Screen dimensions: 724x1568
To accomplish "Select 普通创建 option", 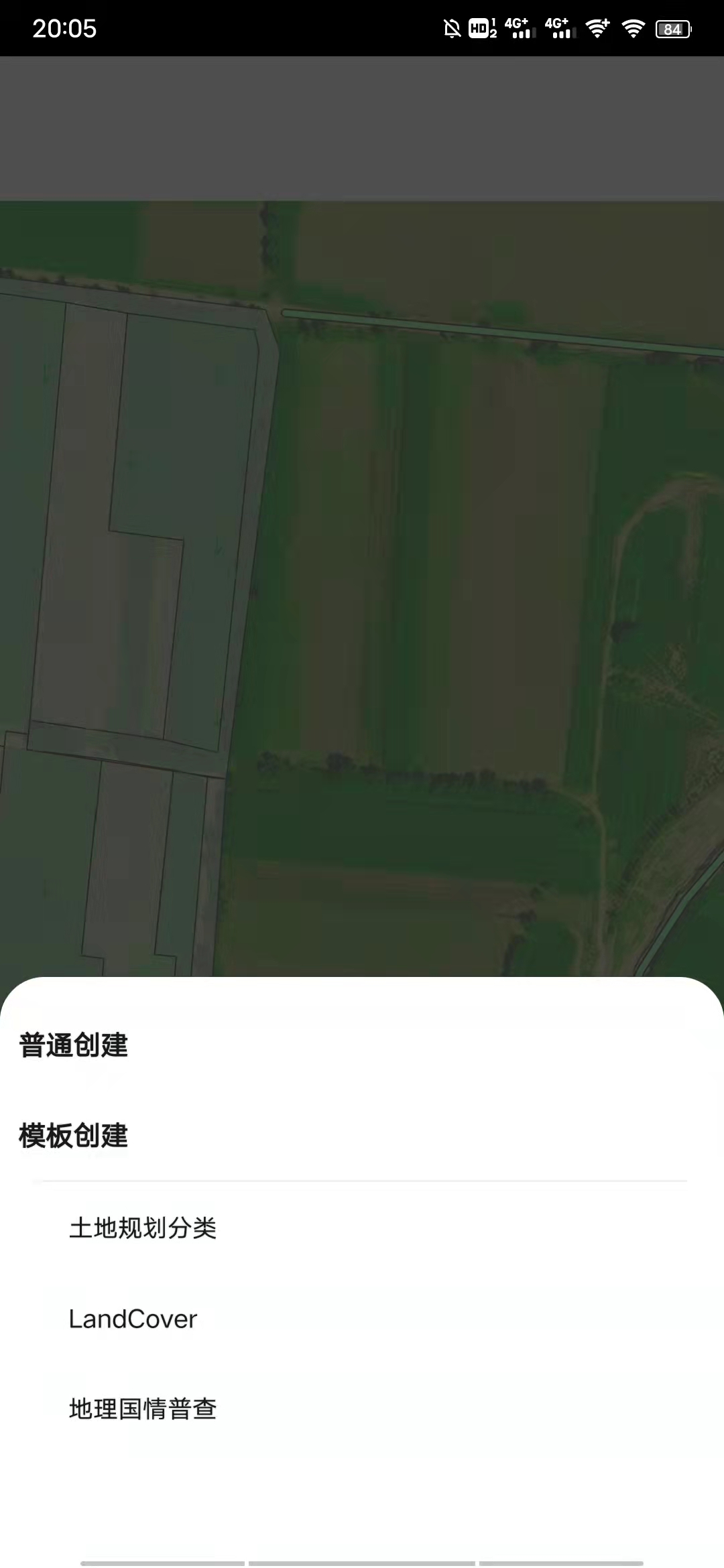I will tap(74, 1045).
